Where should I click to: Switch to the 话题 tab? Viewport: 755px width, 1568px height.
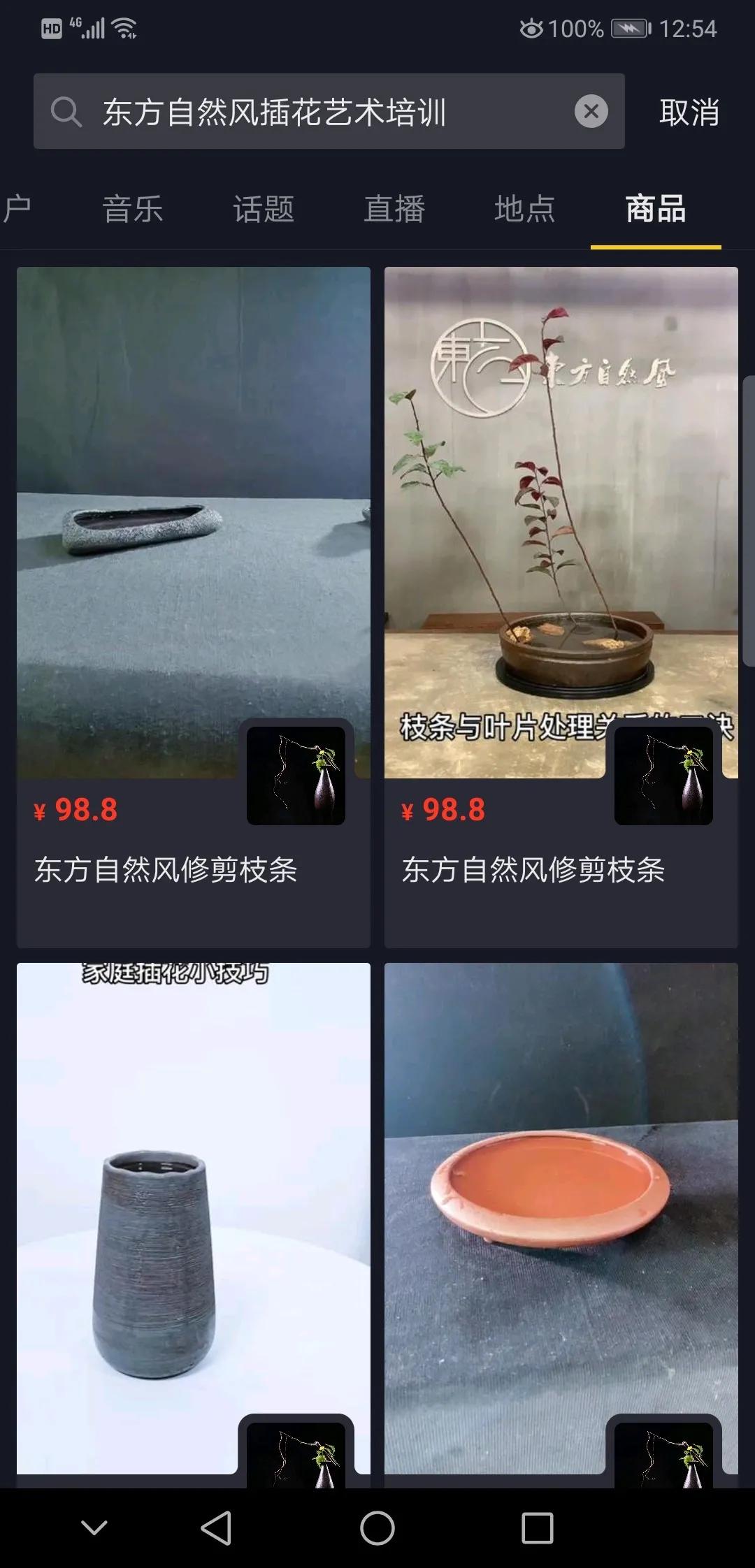264,209
